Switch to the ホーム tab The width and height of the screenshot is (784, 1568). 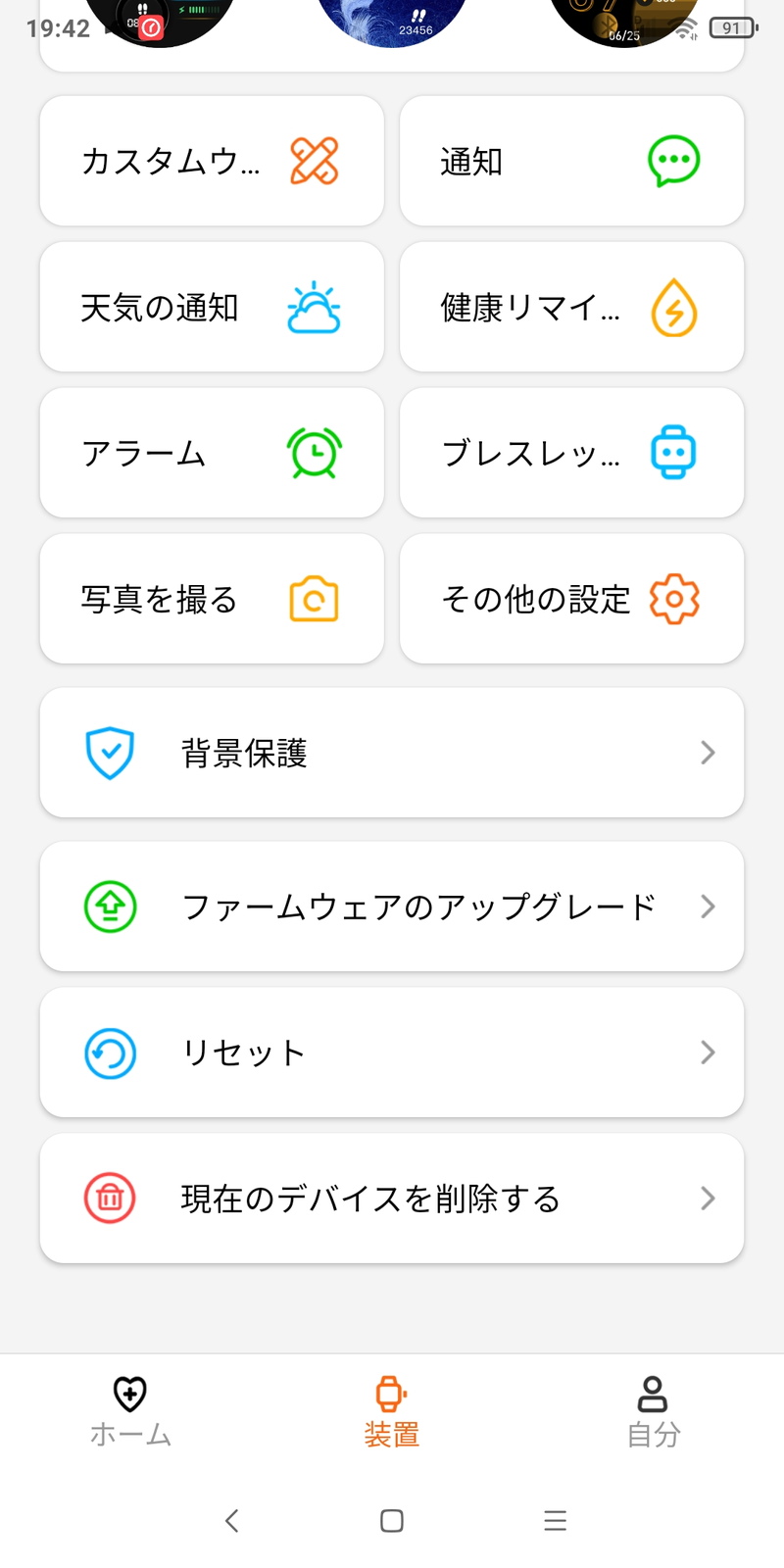point(130,1412)
